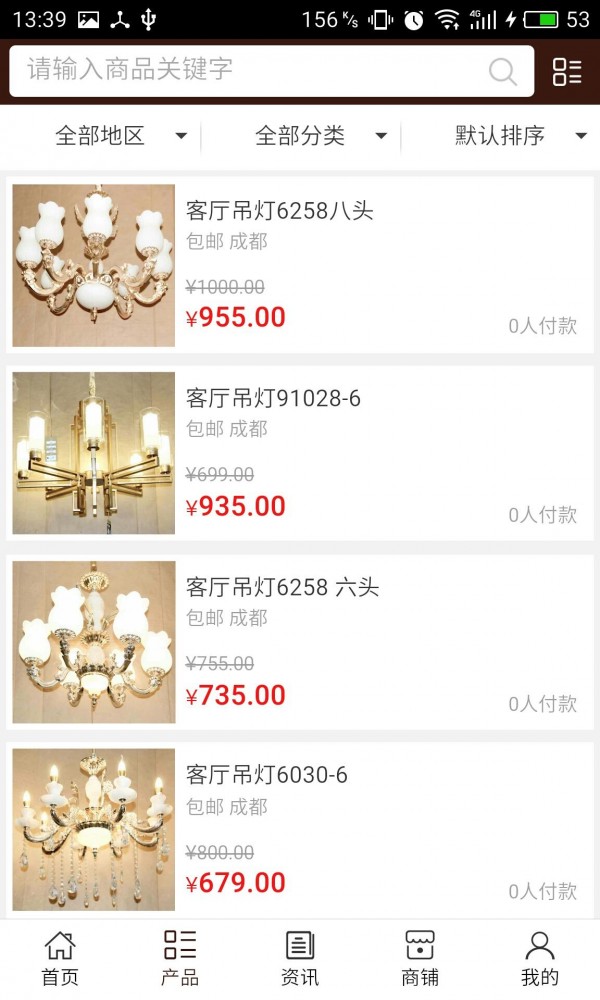Open the list view menu icon
Screen dimensions: 600x1000
pos(567,71)
